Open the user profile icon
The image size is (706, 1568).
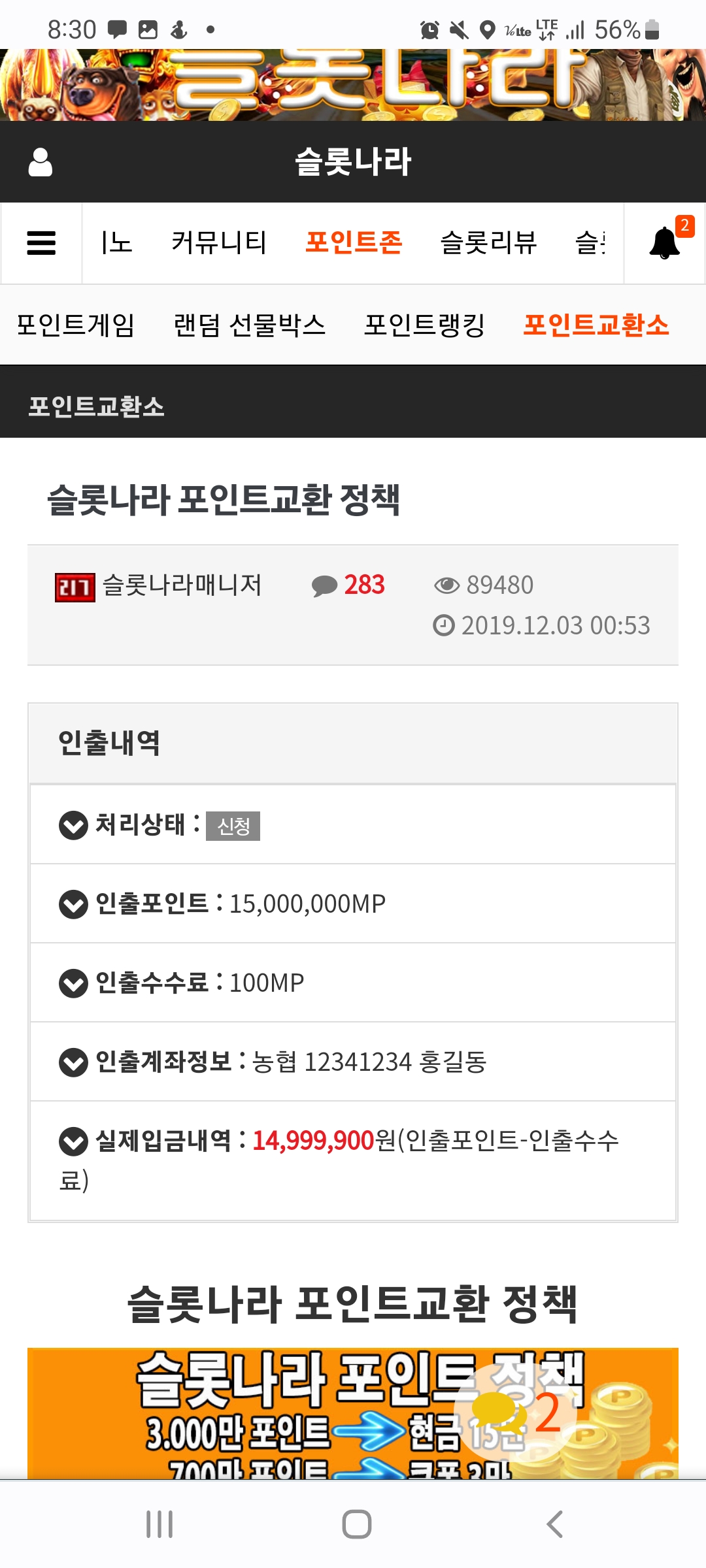40,162
